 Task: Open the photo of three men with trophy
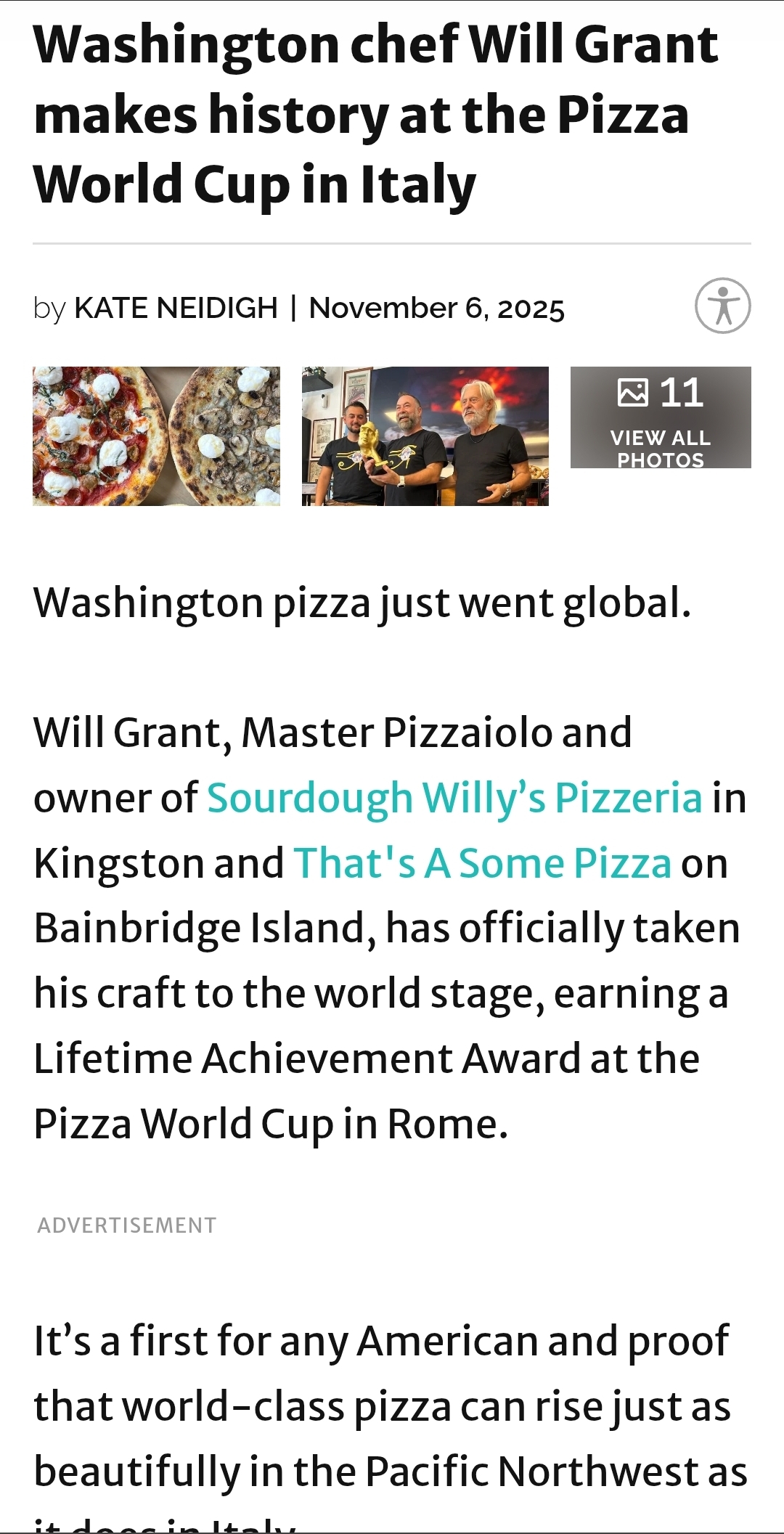coord(425,436)
